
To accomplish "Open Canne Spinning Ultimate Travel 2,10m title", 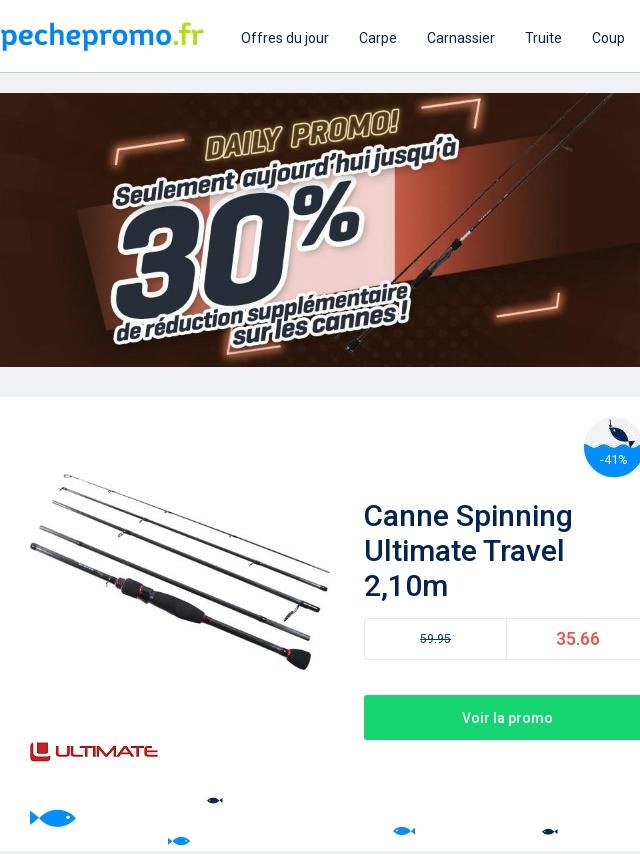I will (468, 551).
